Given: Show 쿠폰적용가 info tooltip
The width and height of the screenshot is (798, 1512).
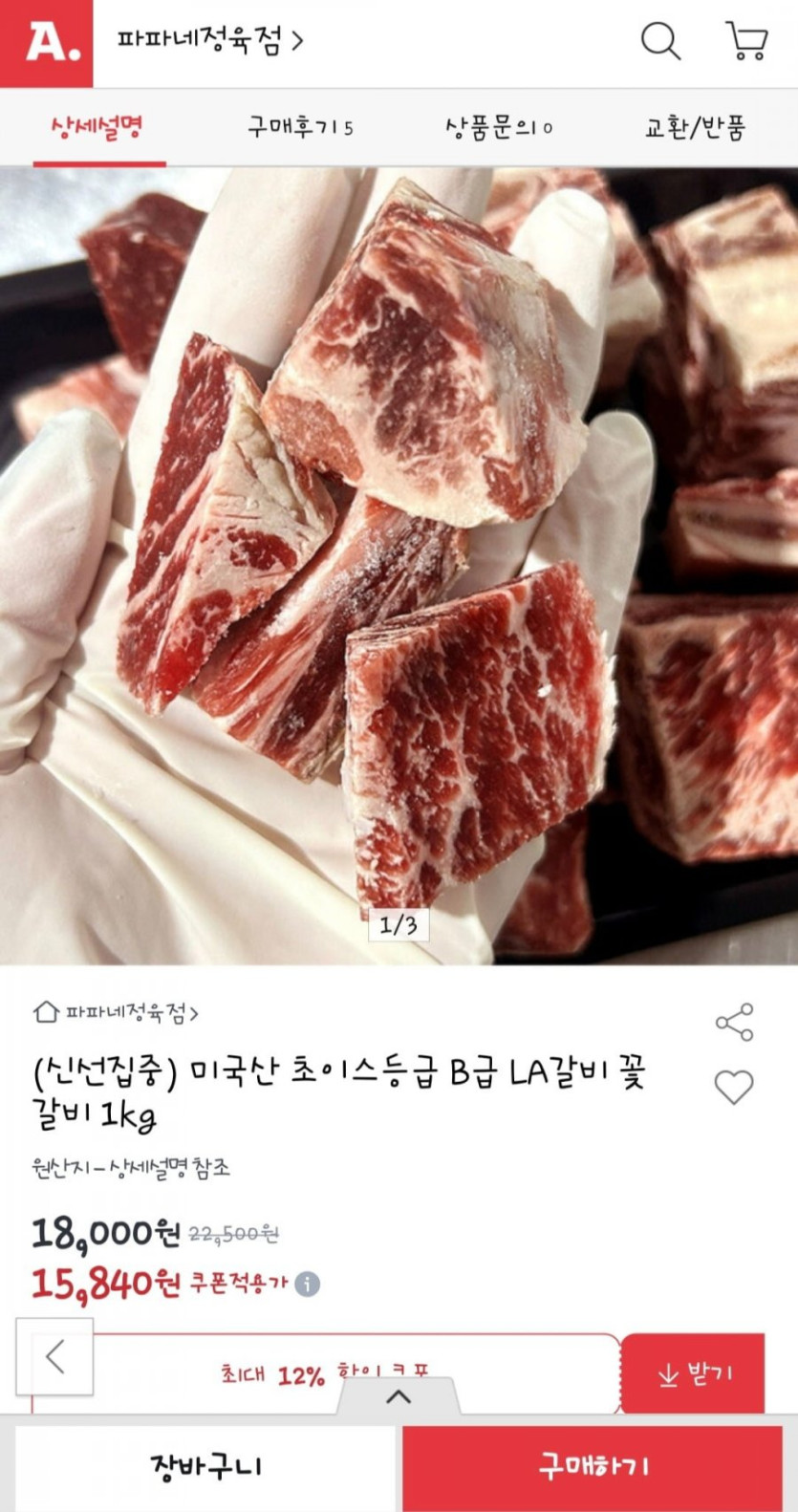Looking at the screenshot, I should pos(308,1284).
